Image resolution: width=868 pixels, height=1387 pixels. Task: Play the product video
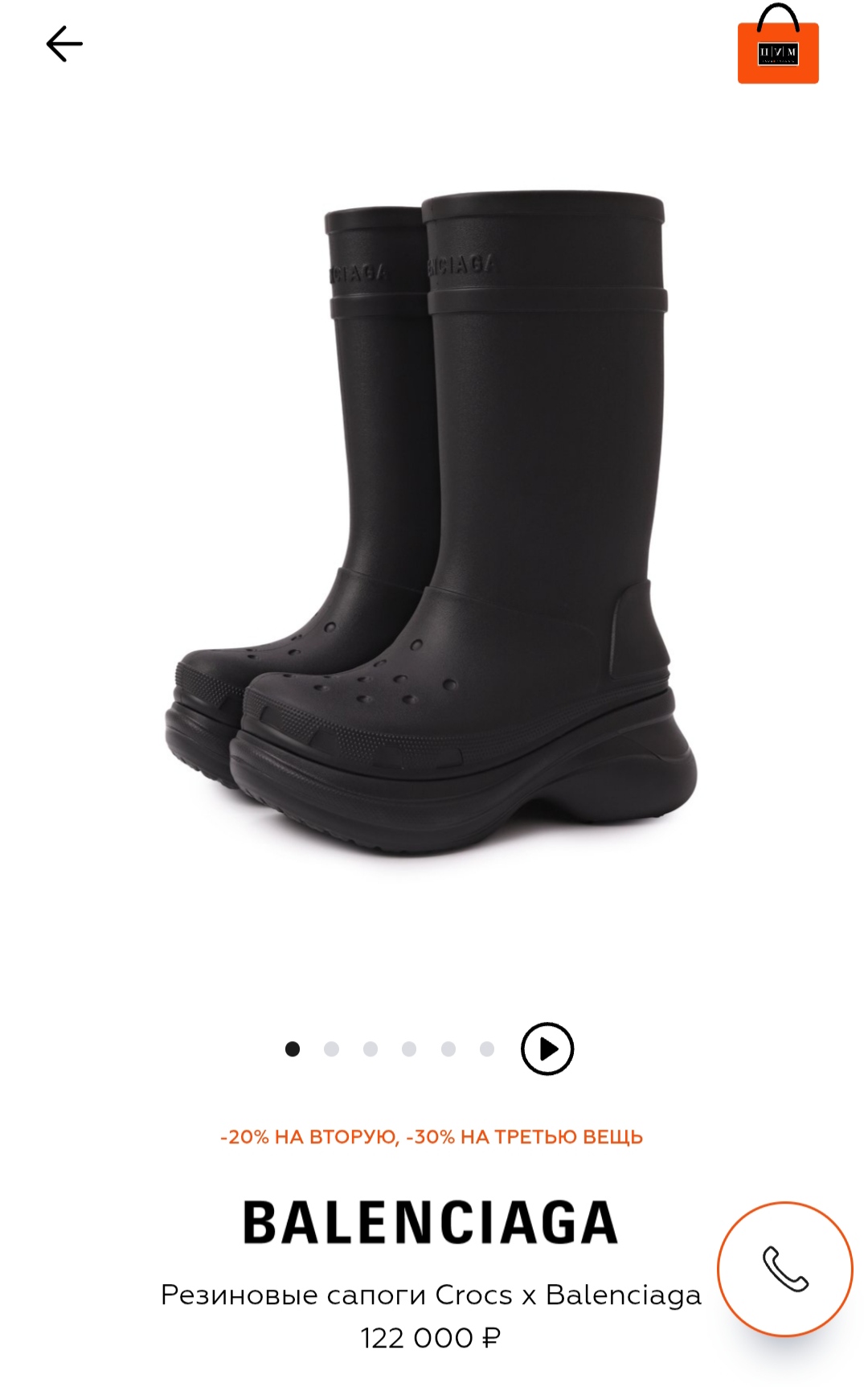point(547,1048)
